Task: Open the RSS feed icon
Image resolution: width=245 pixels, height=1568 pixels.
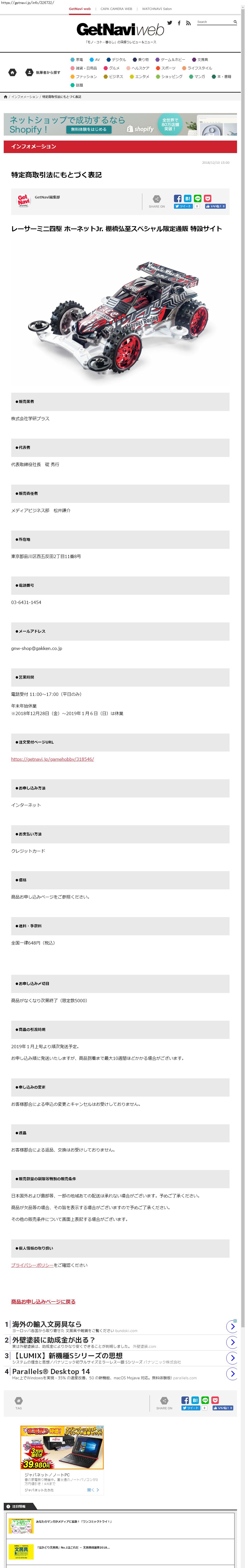Action: [188, 23]
